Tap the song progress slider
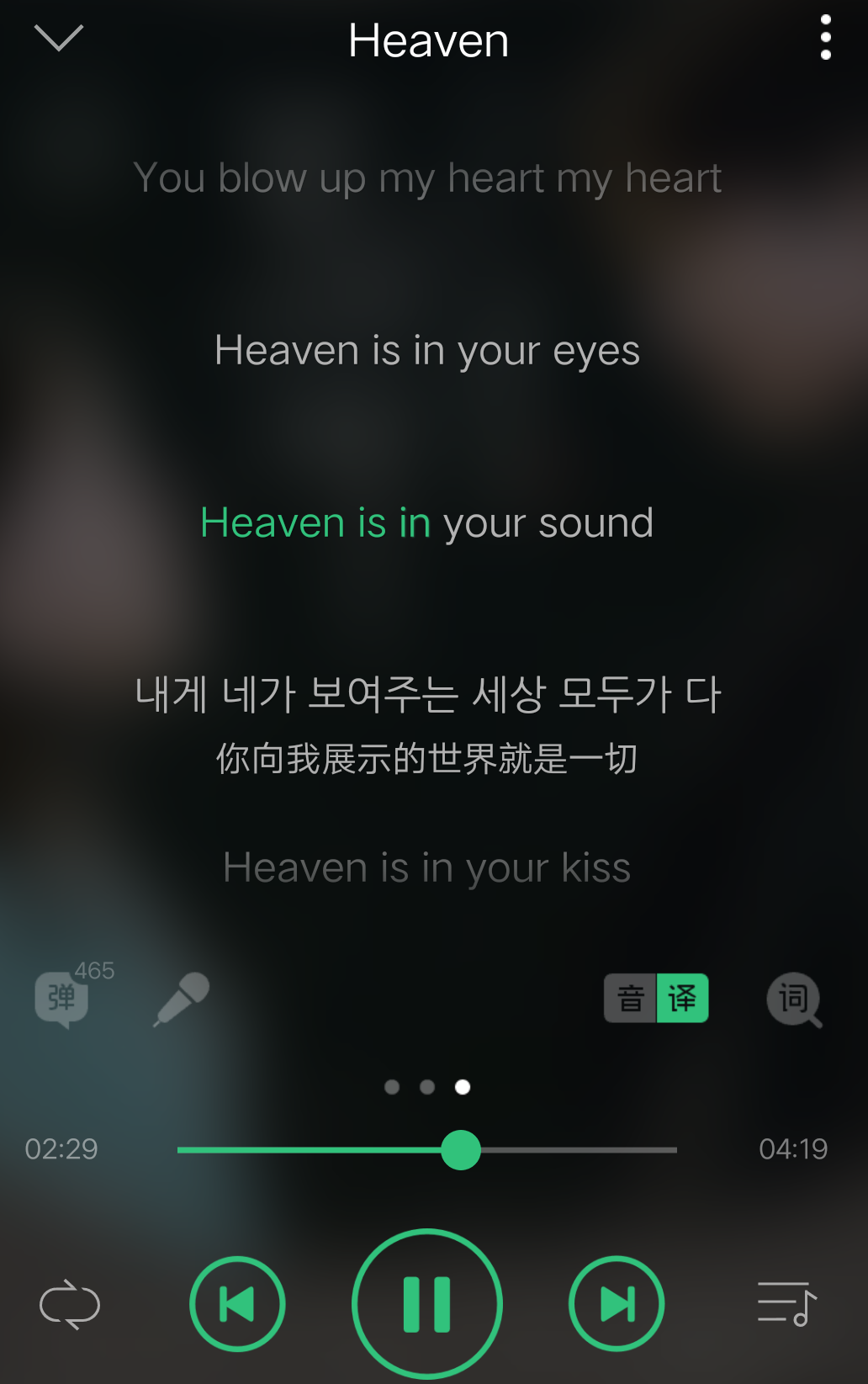The image size is (868, 1384). click(461, 1150)
